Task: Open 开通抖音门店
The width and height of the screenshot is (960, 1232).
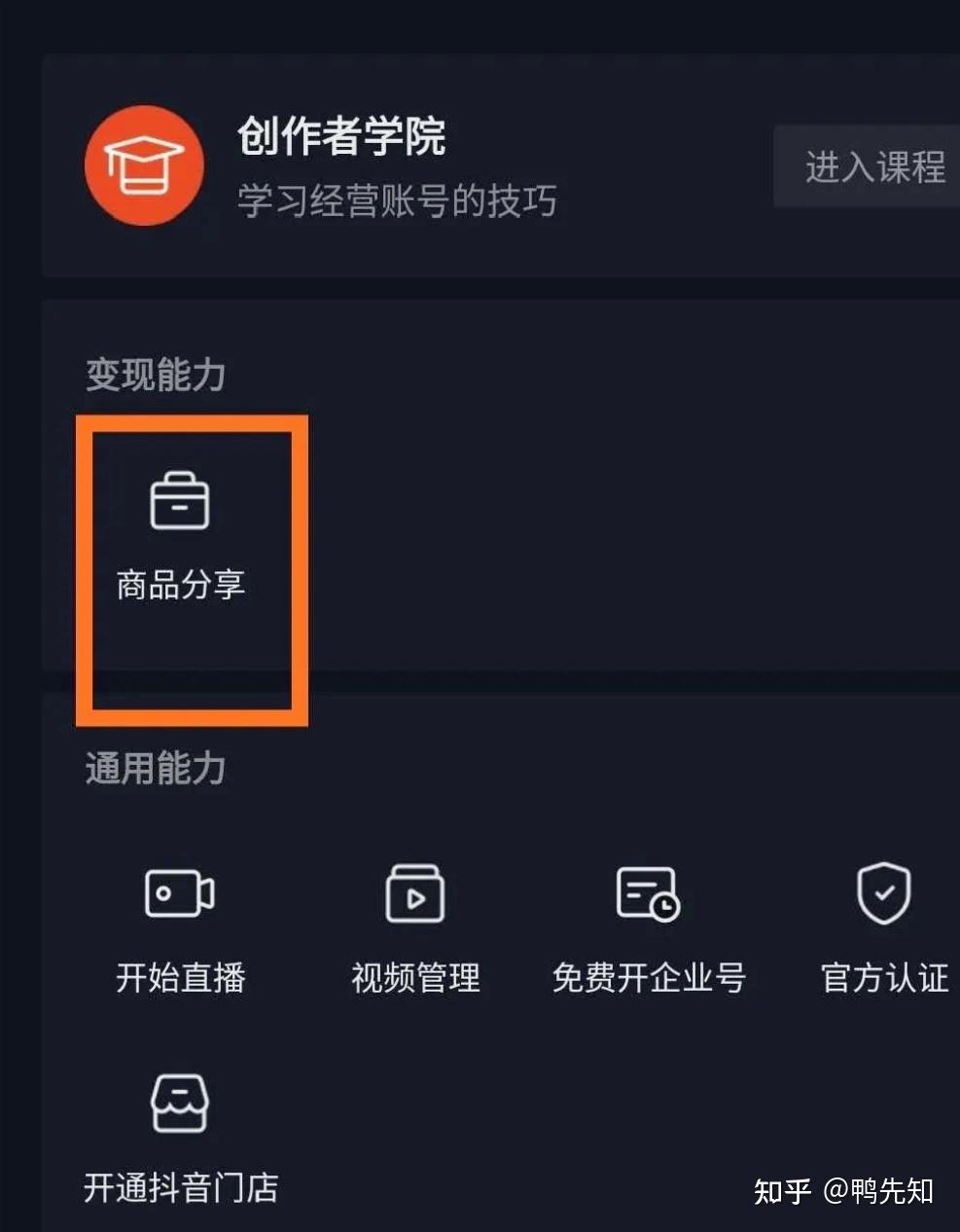Action: (180, 1134)
